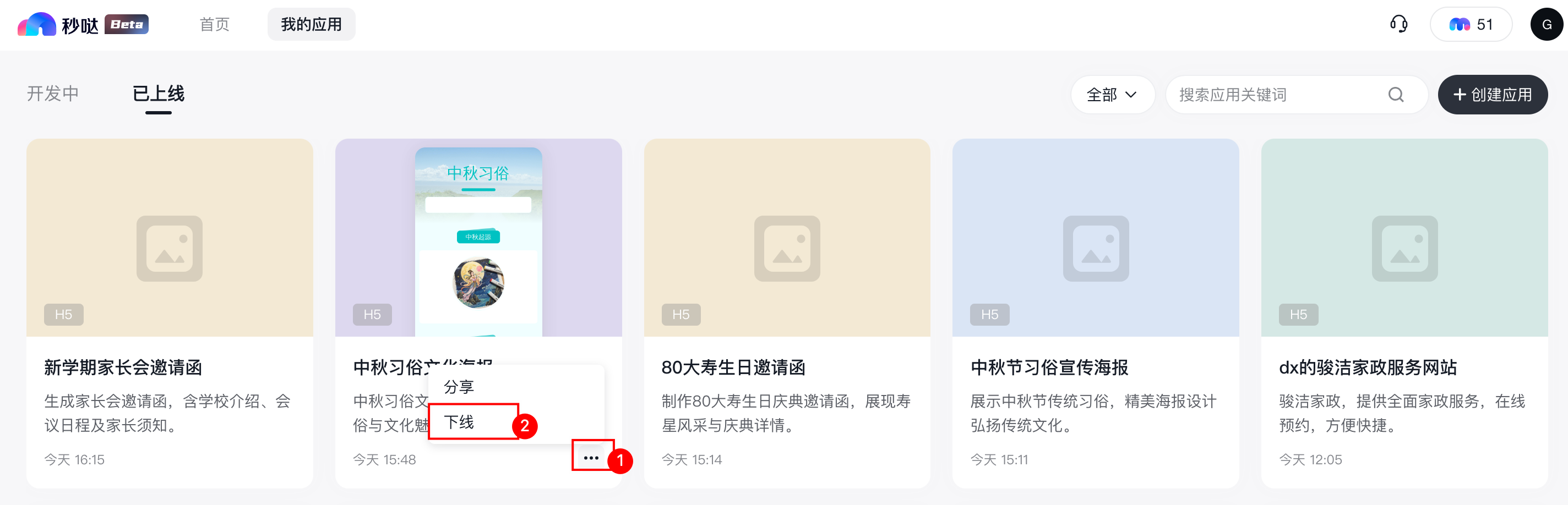Tap the search magnifier icon
Viewport: 1568px width, 505px height.
pos(1396,95)
